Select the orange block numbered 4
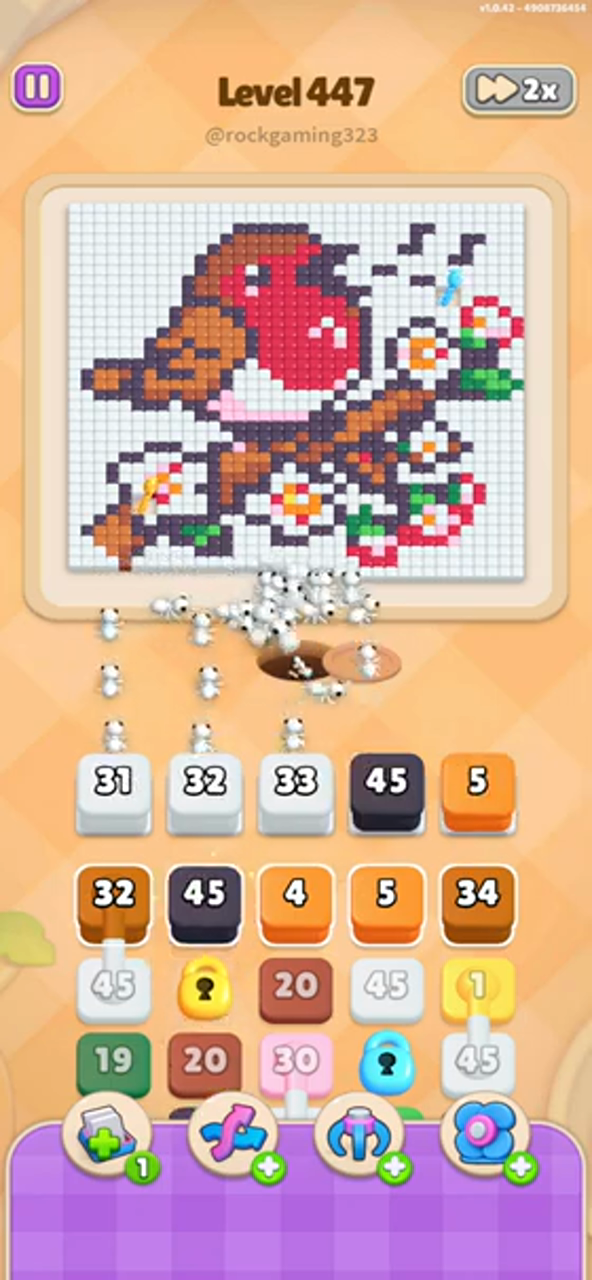 coord(296,903)
